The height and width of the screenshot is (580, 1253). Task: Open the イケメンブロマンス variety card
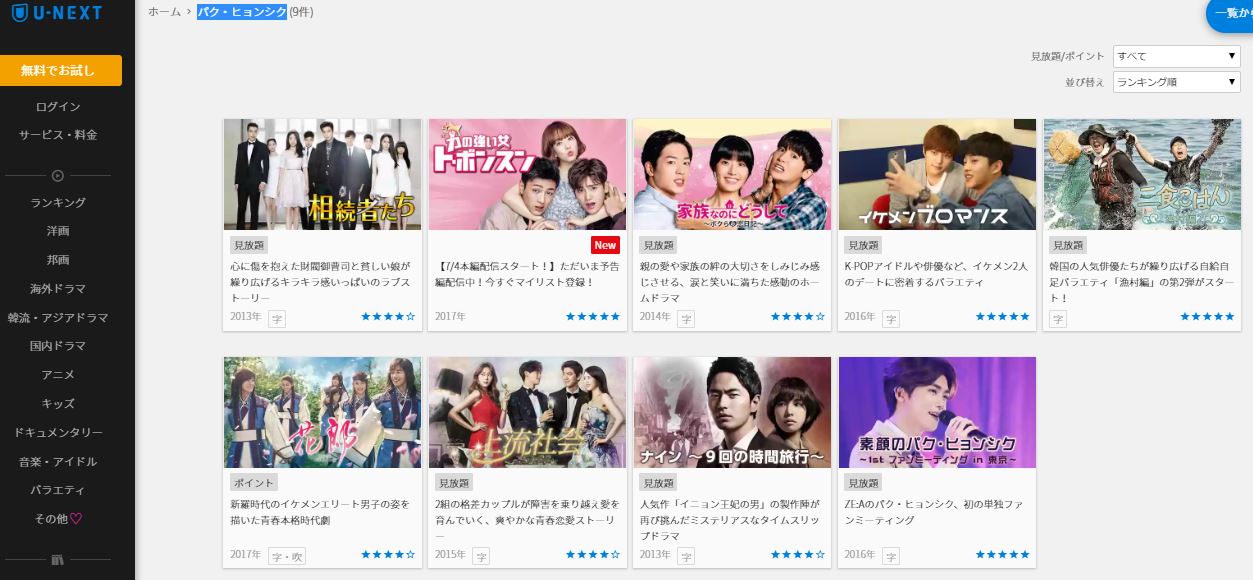[937, 175]
